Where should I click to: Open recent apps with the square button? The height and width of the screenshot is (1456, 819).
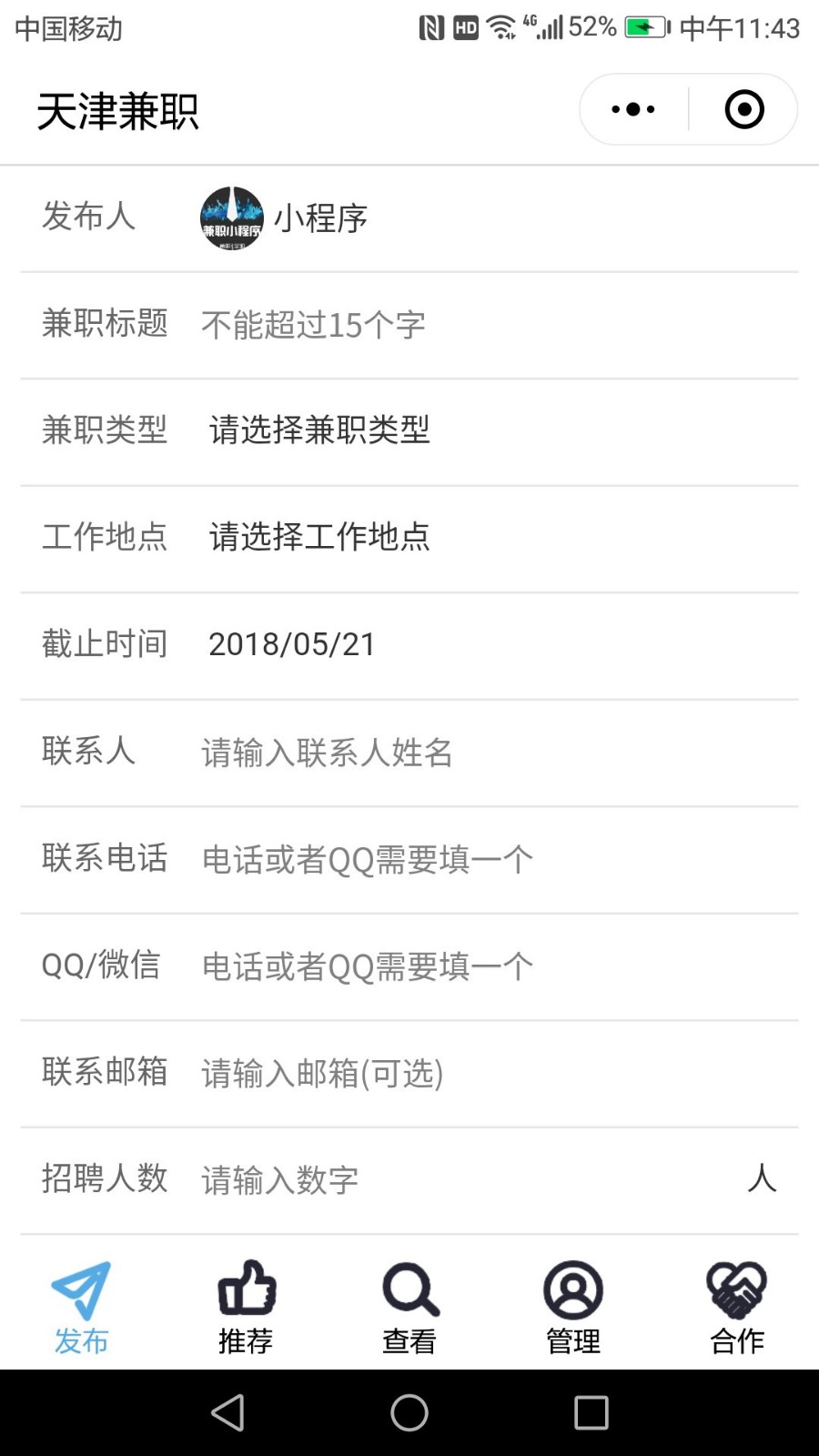591,1412
